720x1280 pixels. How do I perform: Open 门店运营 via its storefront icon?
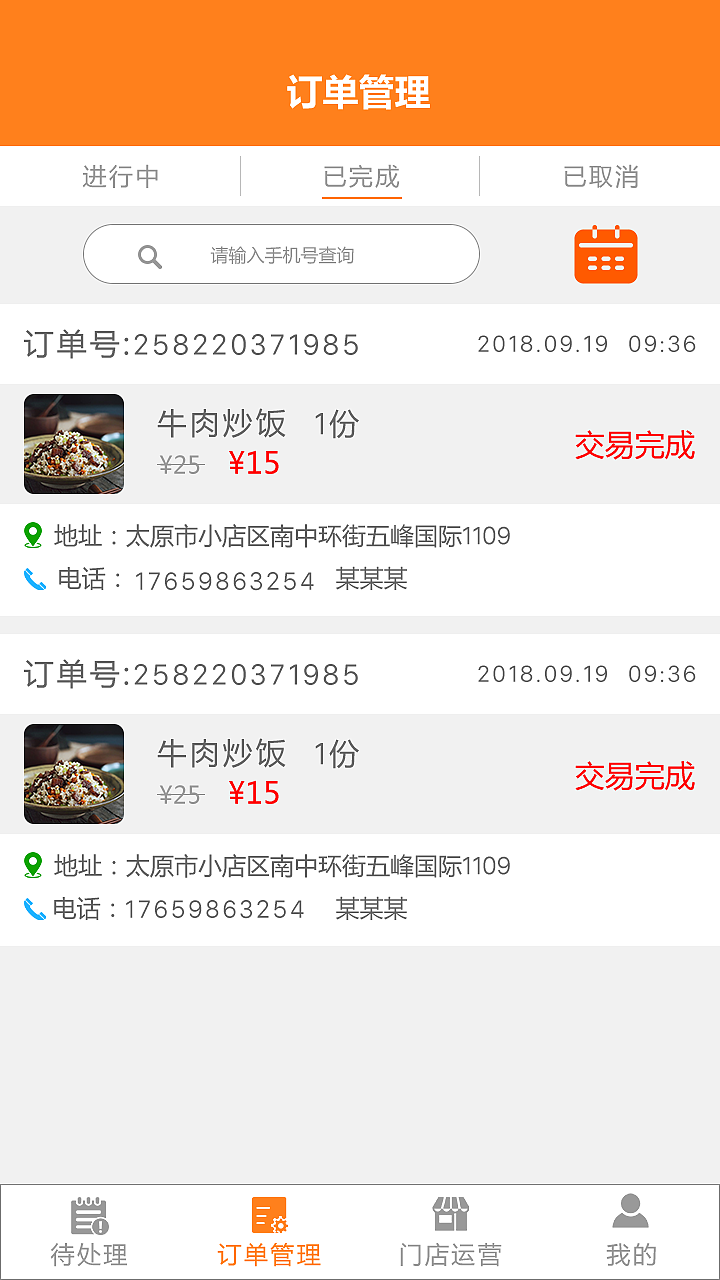(x=449, y=1210)
